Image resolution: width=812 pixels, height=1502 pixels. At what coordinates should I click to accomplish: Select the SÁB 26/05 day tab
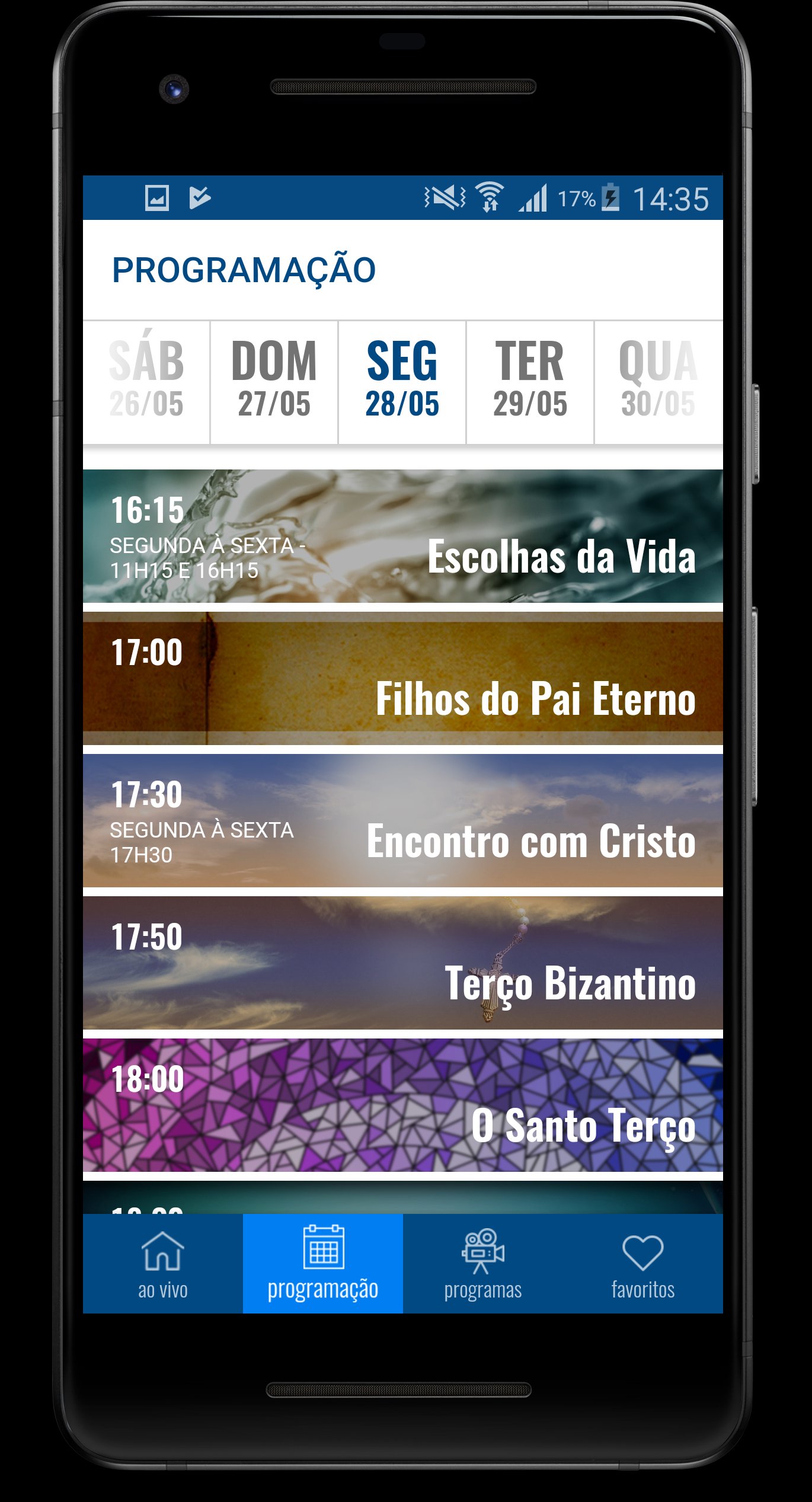[x=146, y=382]
